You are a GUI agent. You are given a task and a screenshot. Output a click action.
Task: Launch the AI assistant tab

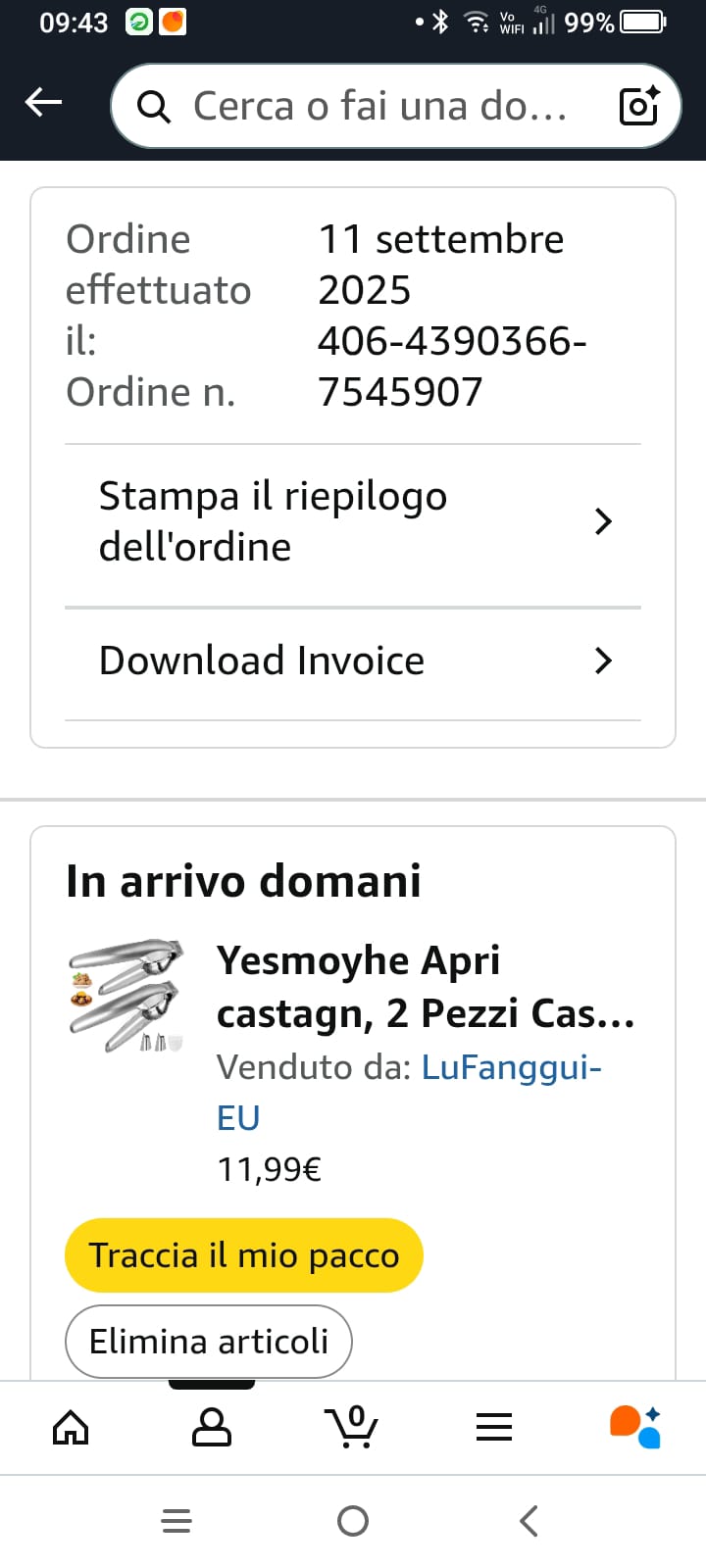tap(635, 1427)
